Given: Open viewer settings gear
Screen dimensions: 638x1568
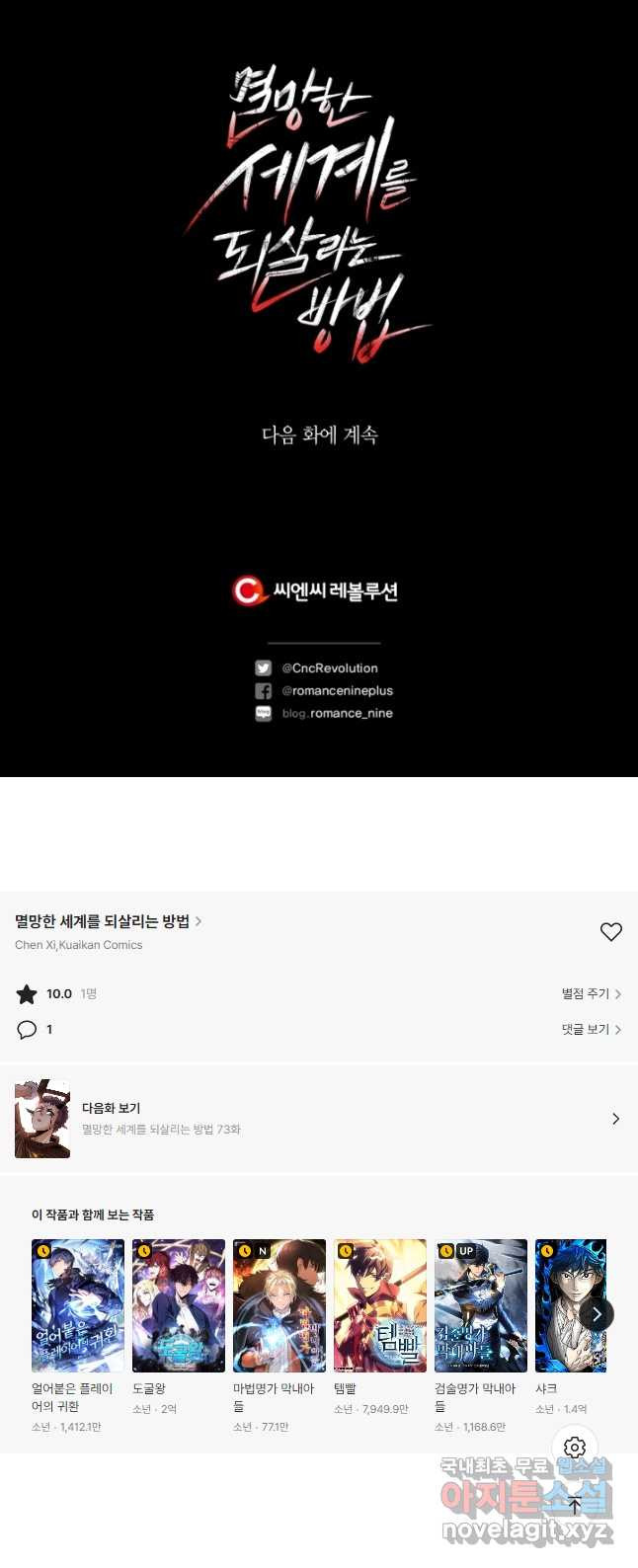Looking at the screenshot, I should tap(575, 1448).
